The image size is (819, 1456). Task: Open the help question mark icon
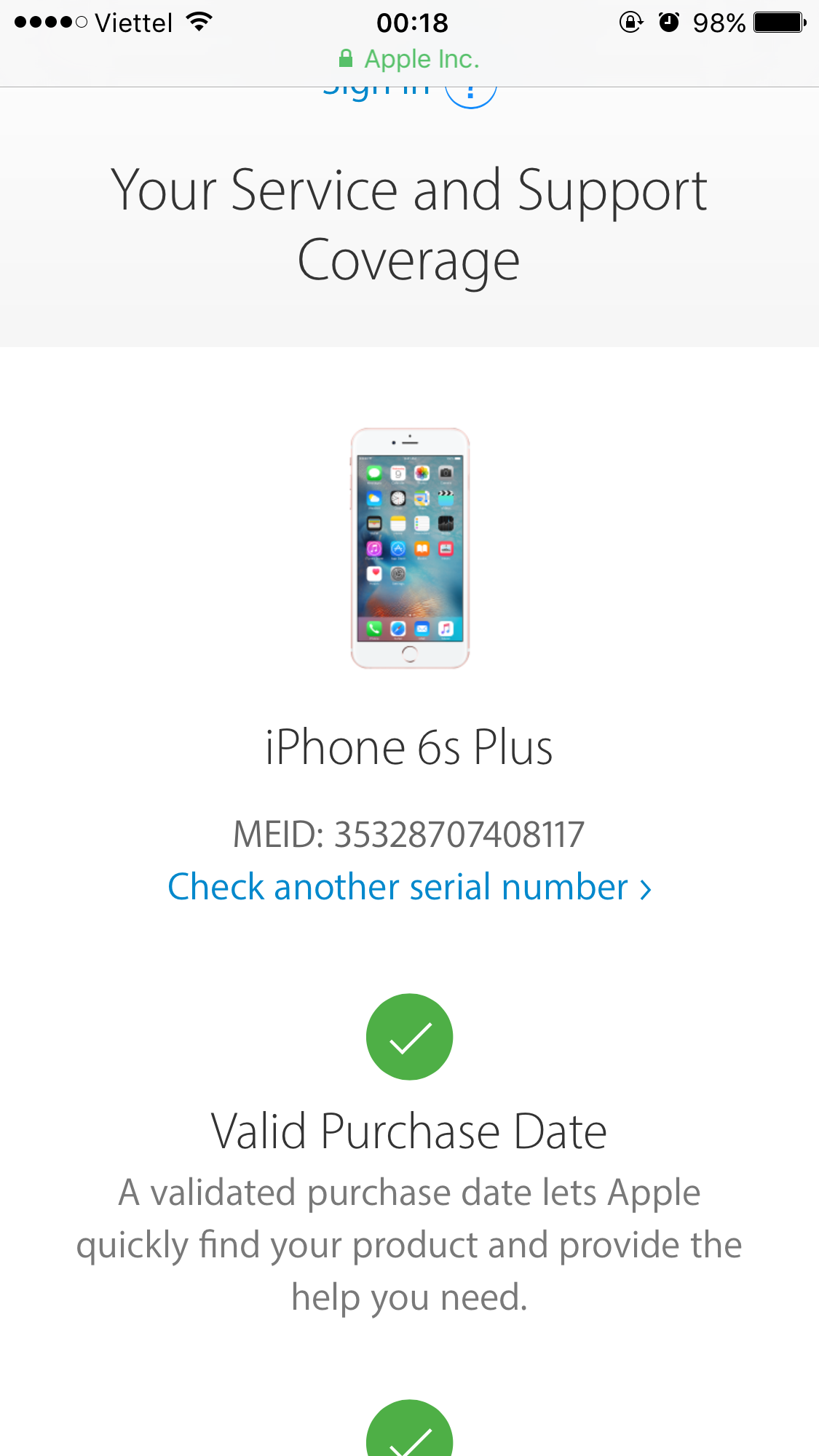(x=471, y=96)
